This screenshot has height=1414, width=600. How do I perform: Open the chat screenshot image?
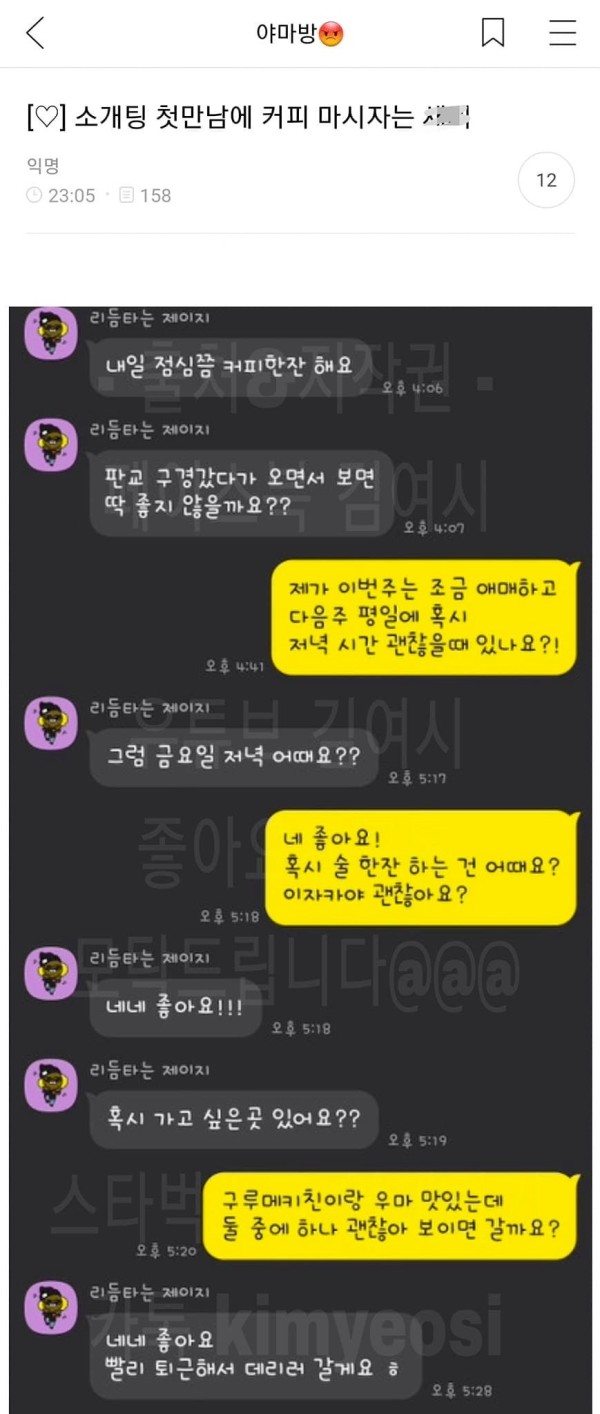tap(300, 860)
